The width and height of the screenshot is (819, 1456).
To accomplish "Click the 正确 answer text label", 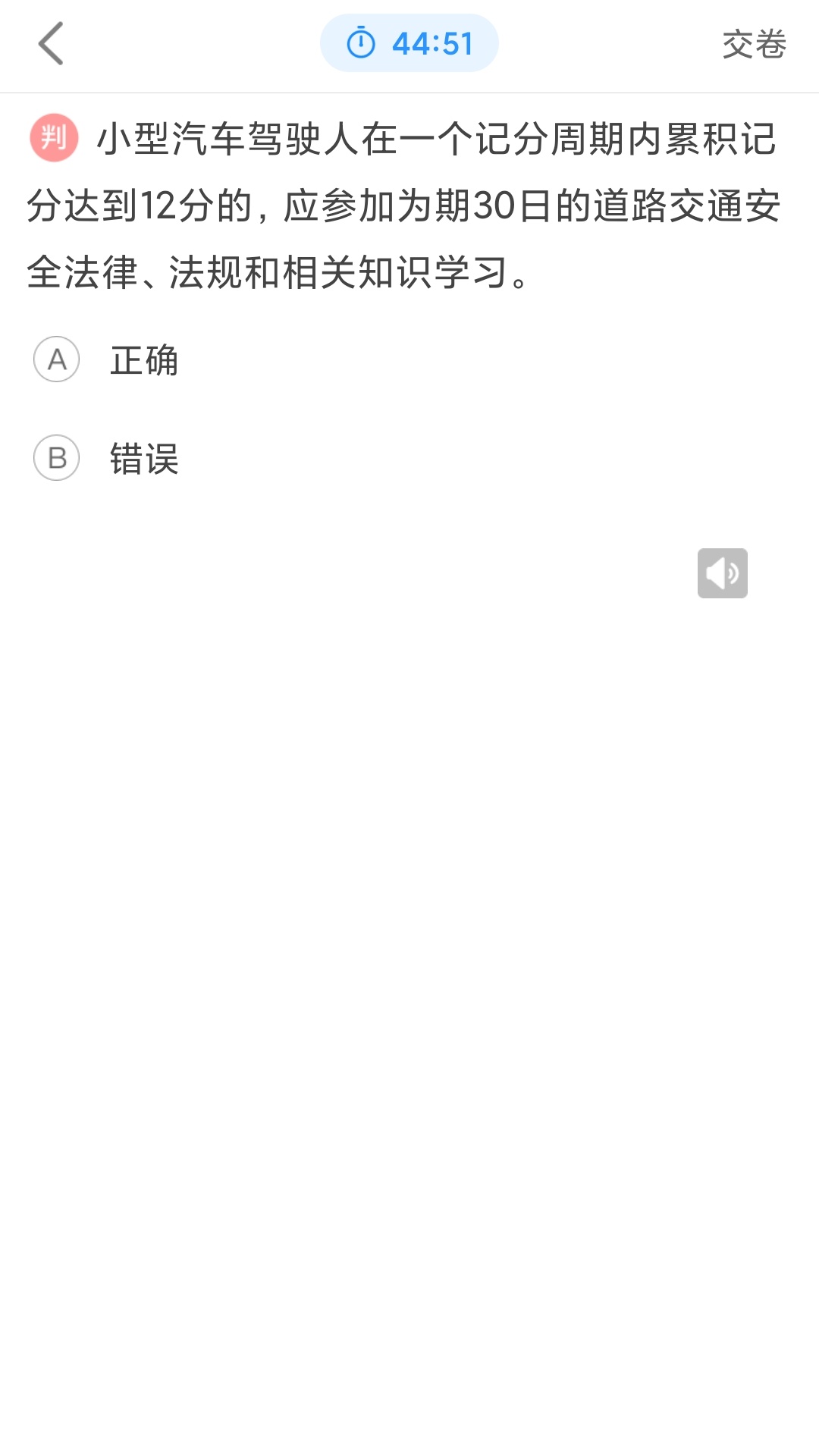I will (x=144, y=362).
